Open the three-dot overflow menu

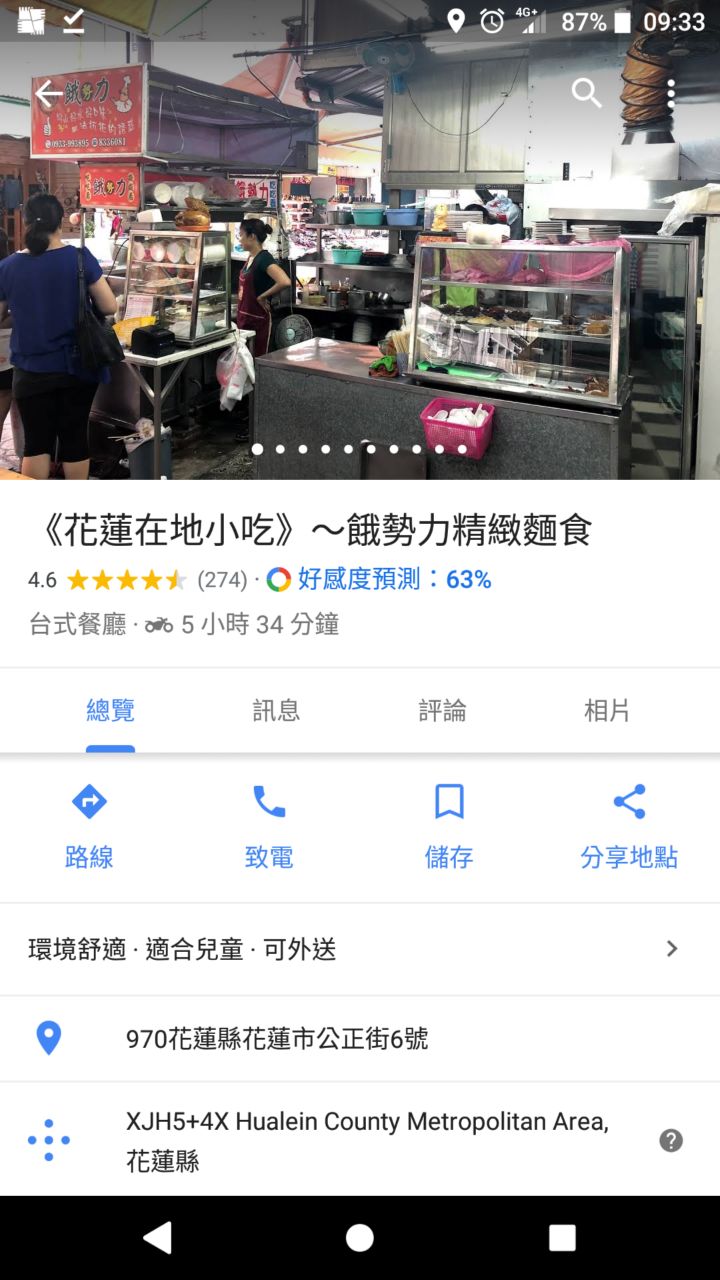click(x=671, y=94)
